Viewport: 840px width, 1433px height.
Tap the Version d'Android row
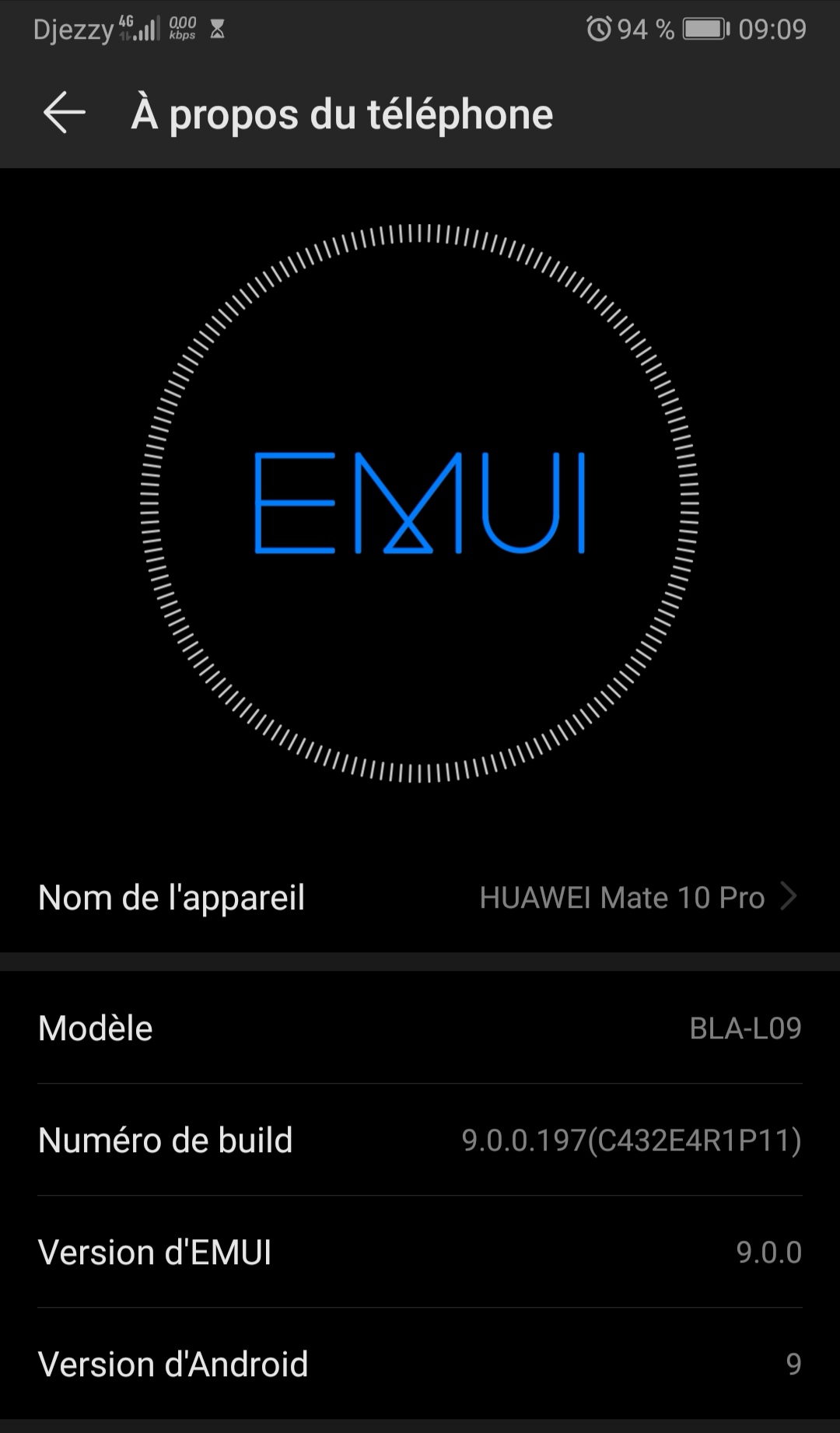420,1364
